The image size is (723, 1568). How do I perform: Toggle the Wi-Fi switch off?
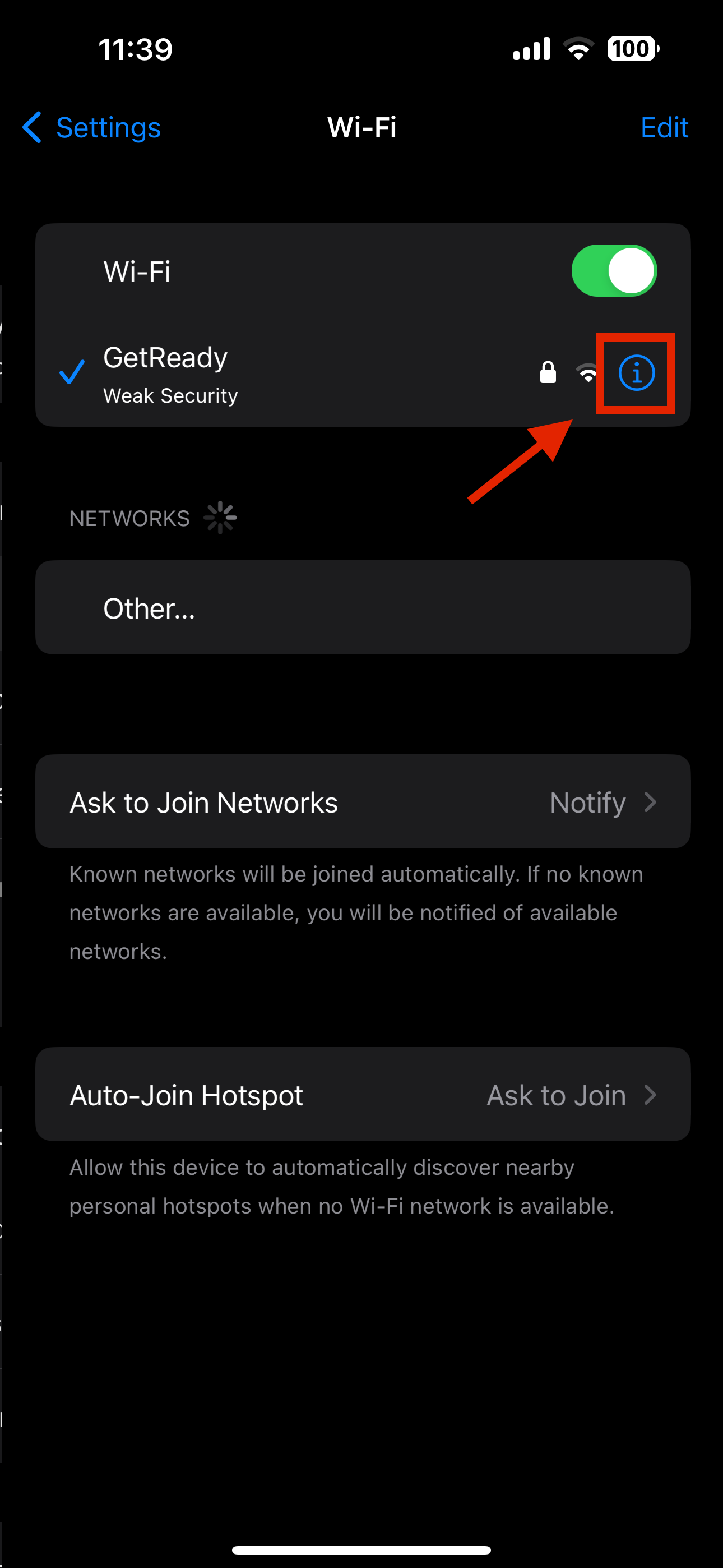(614, 270)
